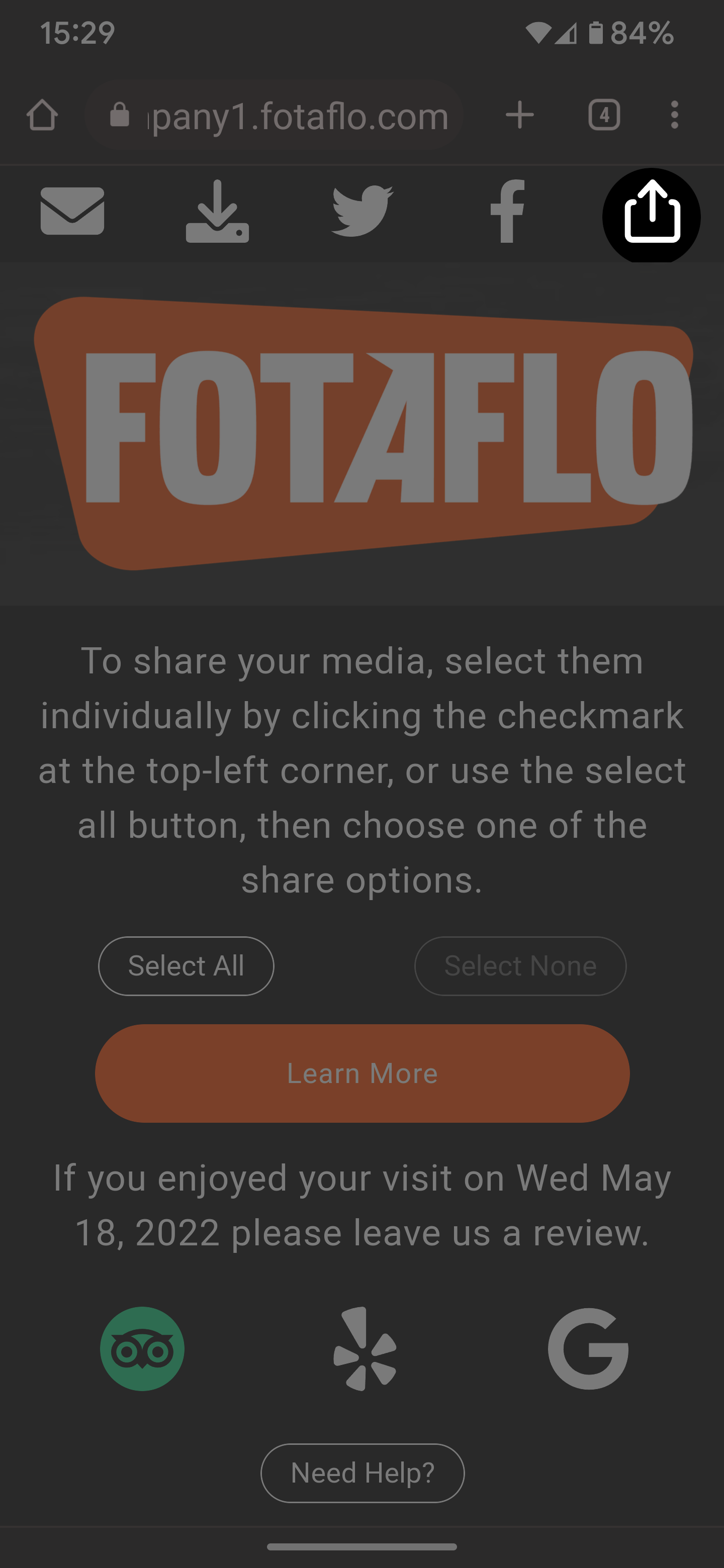The height and width of the screenshot is (1568, 724).
Task: Open a new browser tab
Action: [x=519, y=115]
